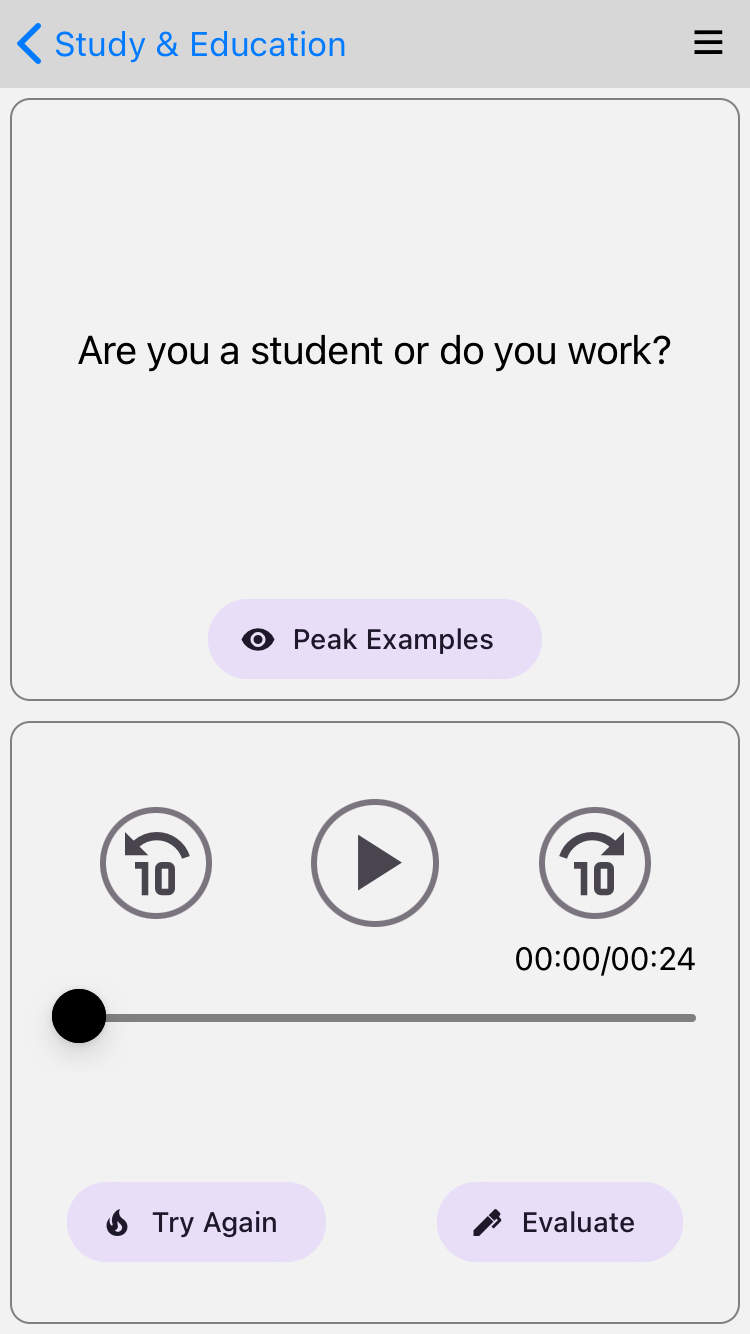This screenshot has width=750, height=1334.
Task: Rewind the recording 10 seconds
Action: (156, 863)
